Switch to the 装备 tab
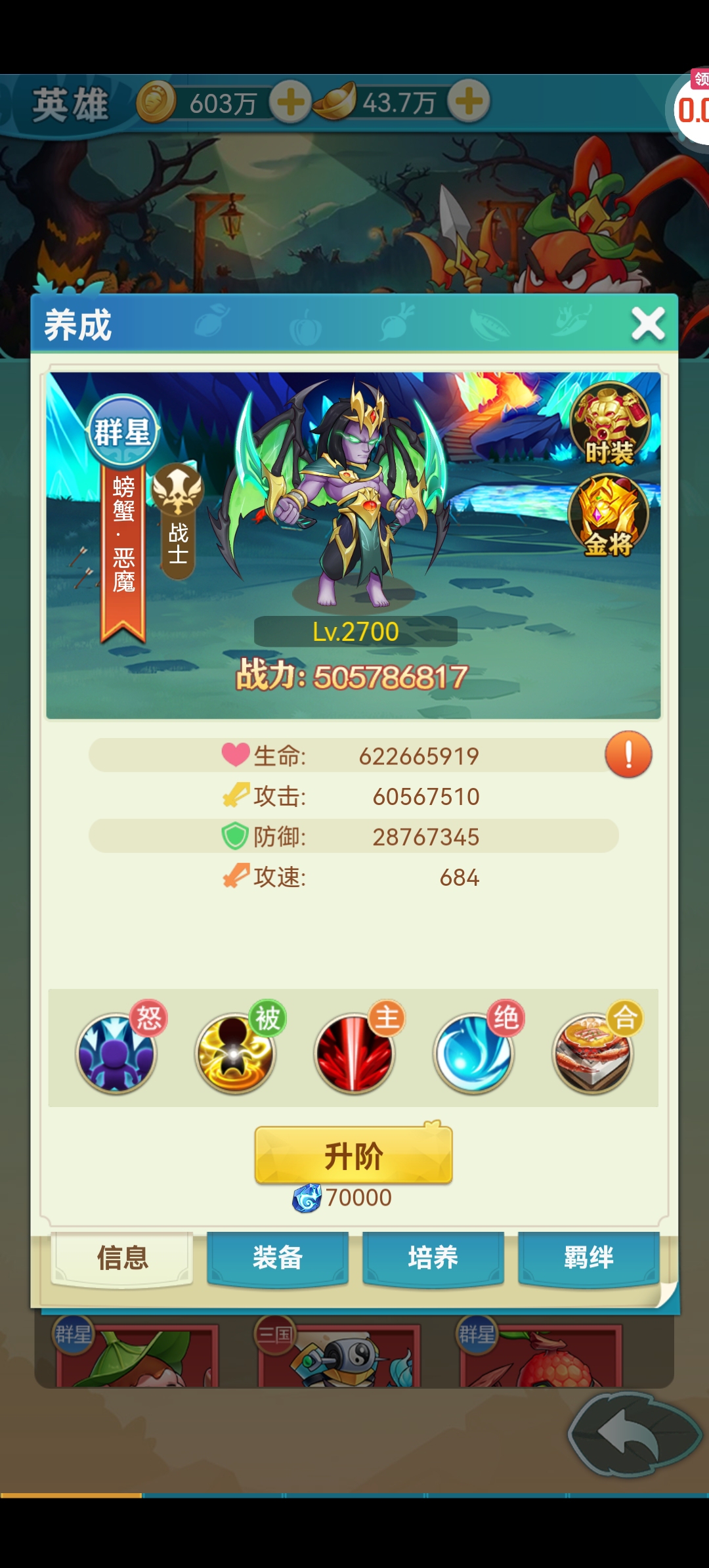Viewport: 709px width, 1568px height. point(278,1258)
